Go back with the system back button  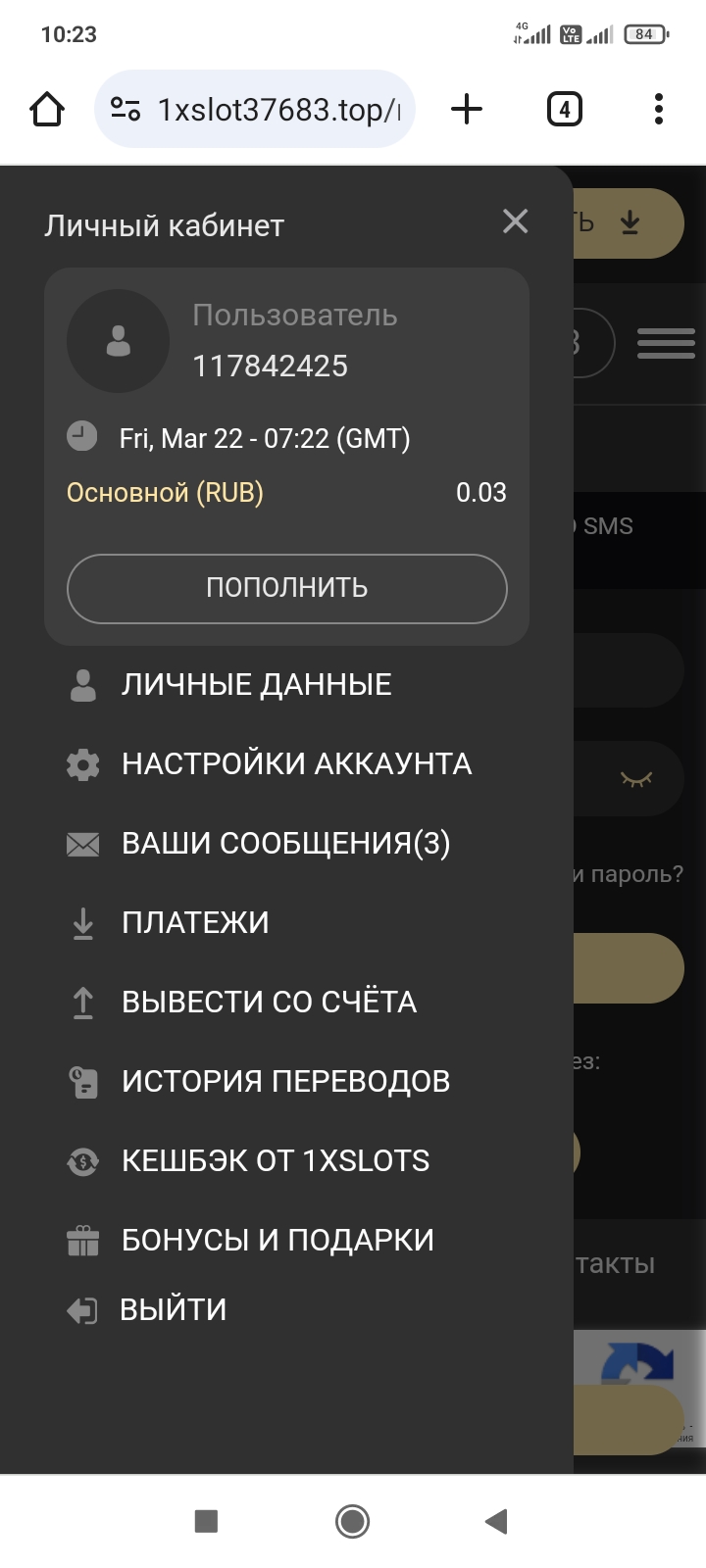496,1521
